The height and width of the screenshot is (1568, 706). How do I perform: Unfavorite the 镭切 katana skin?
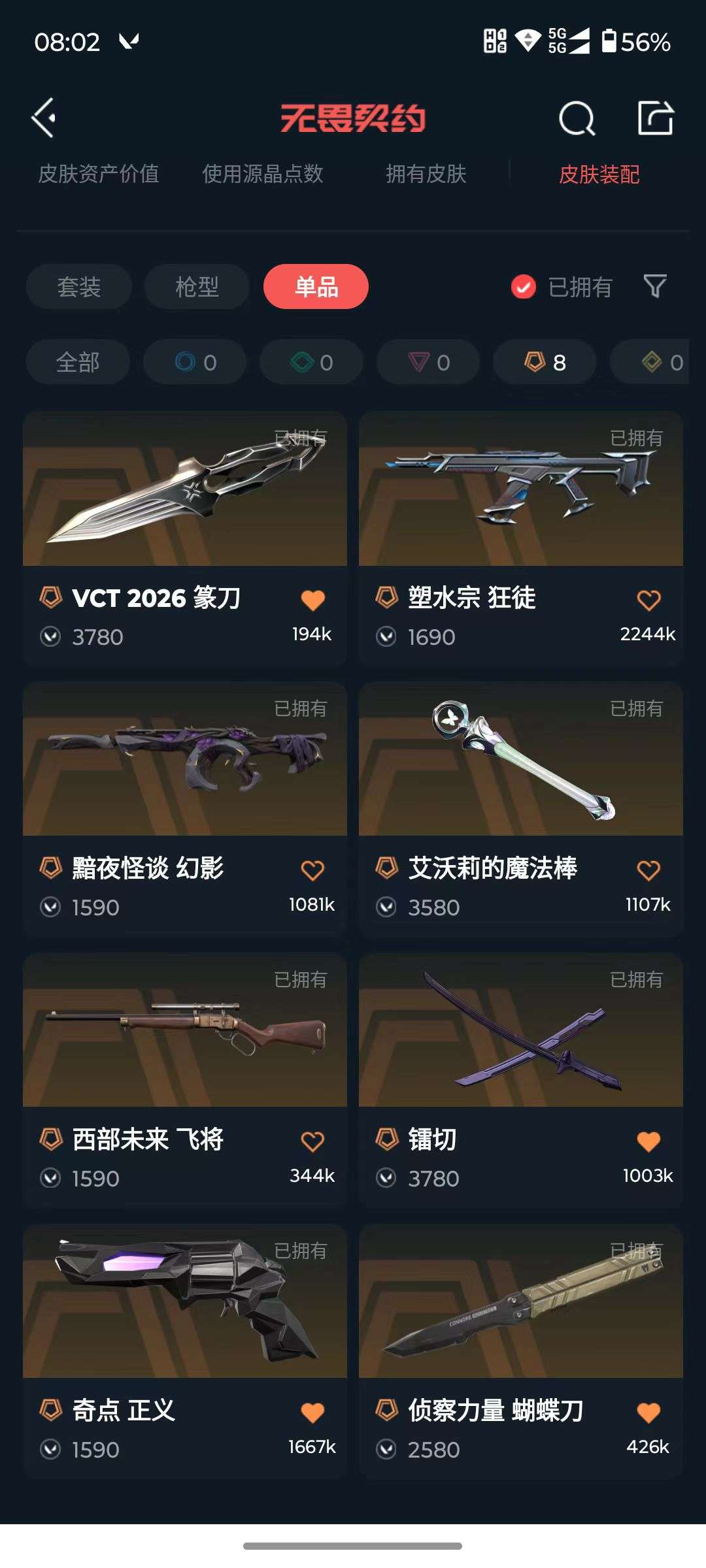649,1138
